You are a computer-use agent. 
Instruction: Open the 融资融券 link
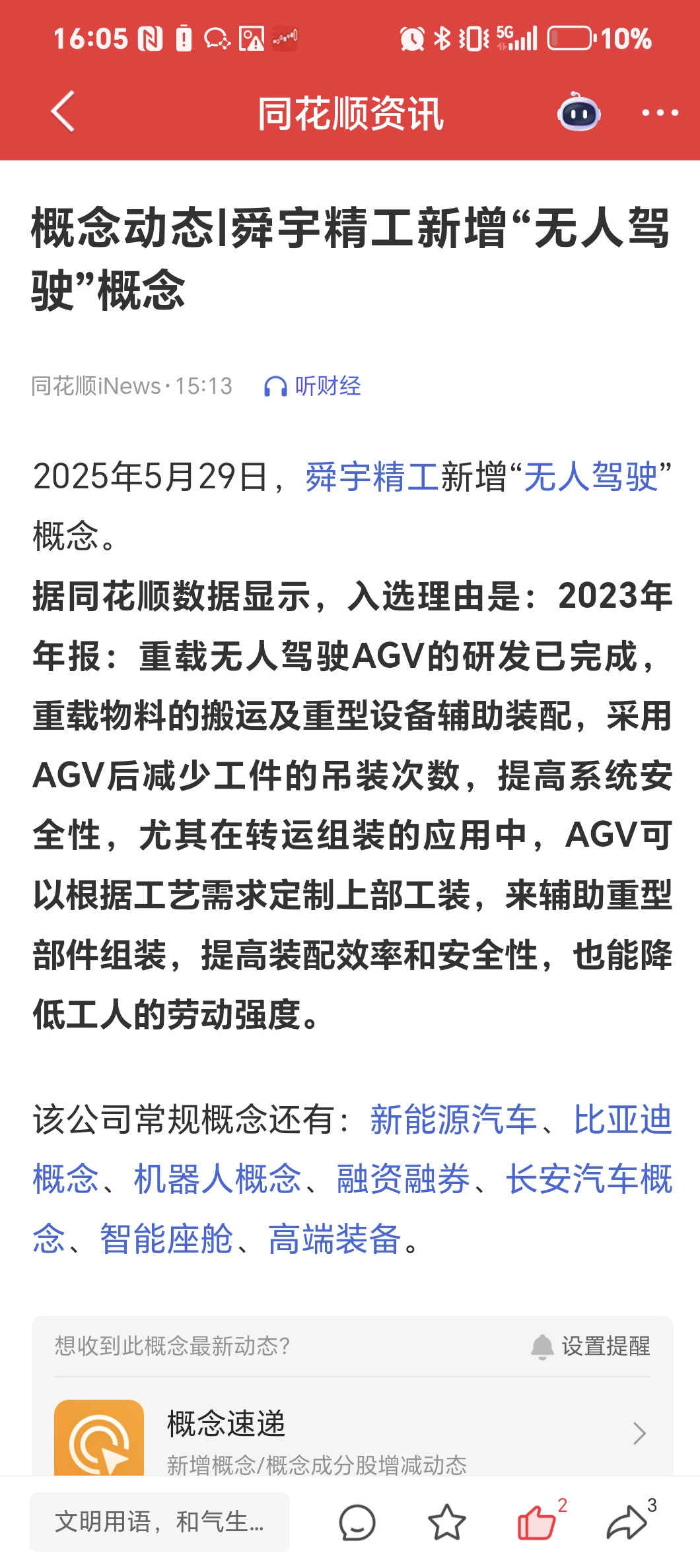point(403,1179)
